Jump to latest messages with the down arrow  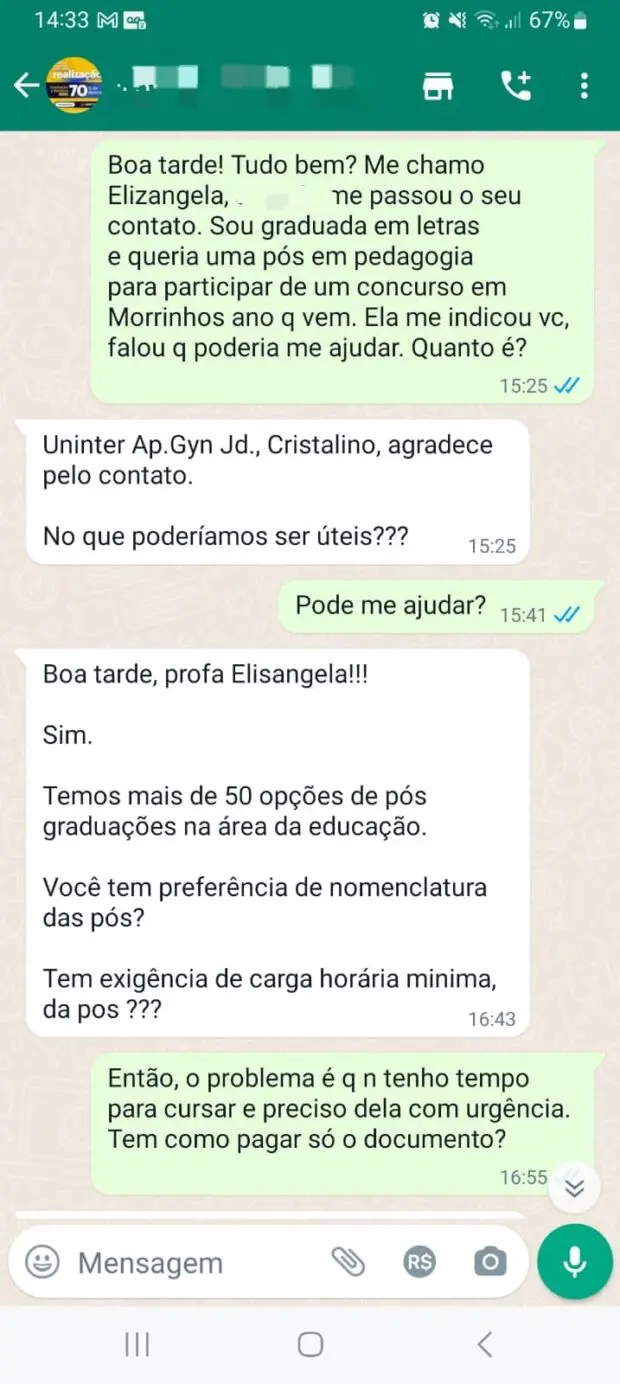coord(573,1188)
